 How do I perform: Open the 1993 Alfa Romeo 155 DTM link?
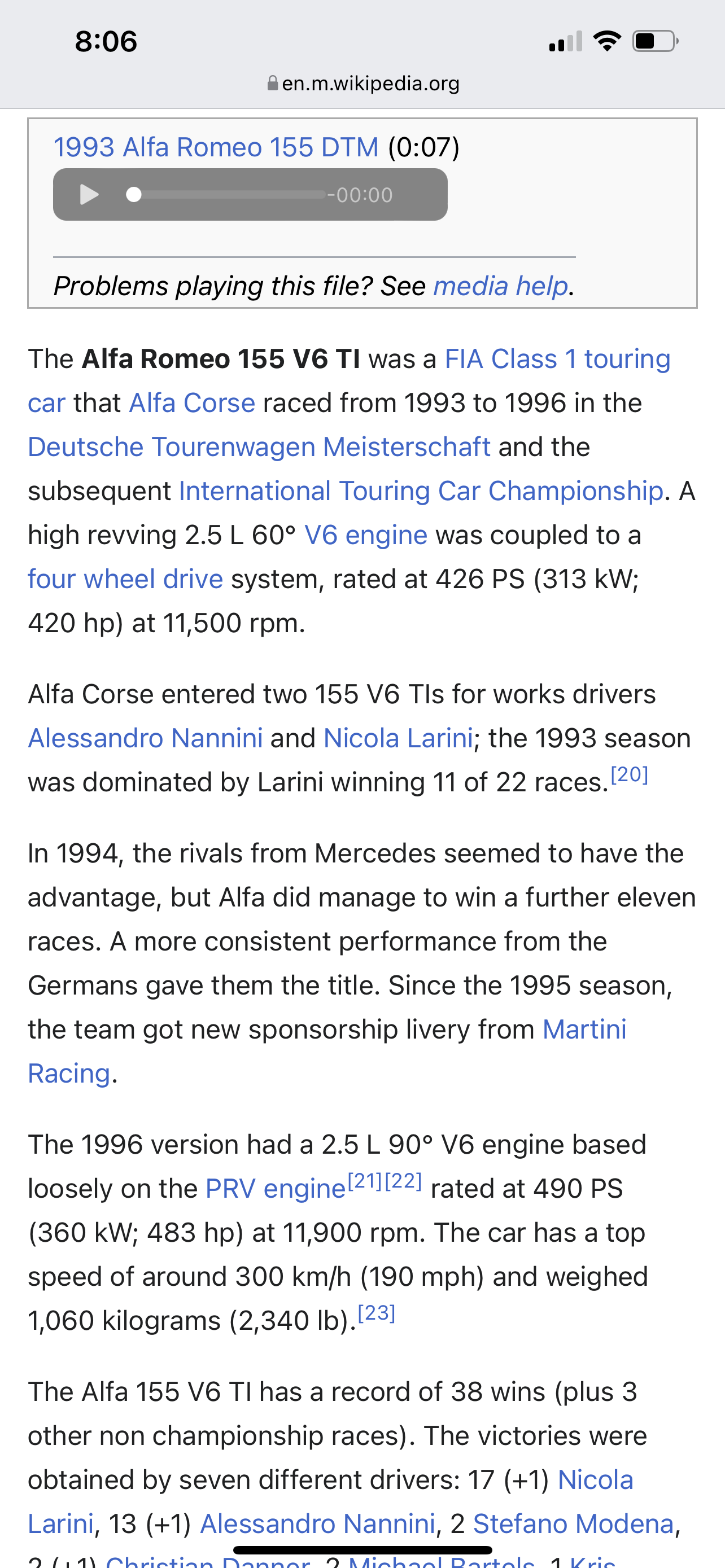(x=216, y=147)
